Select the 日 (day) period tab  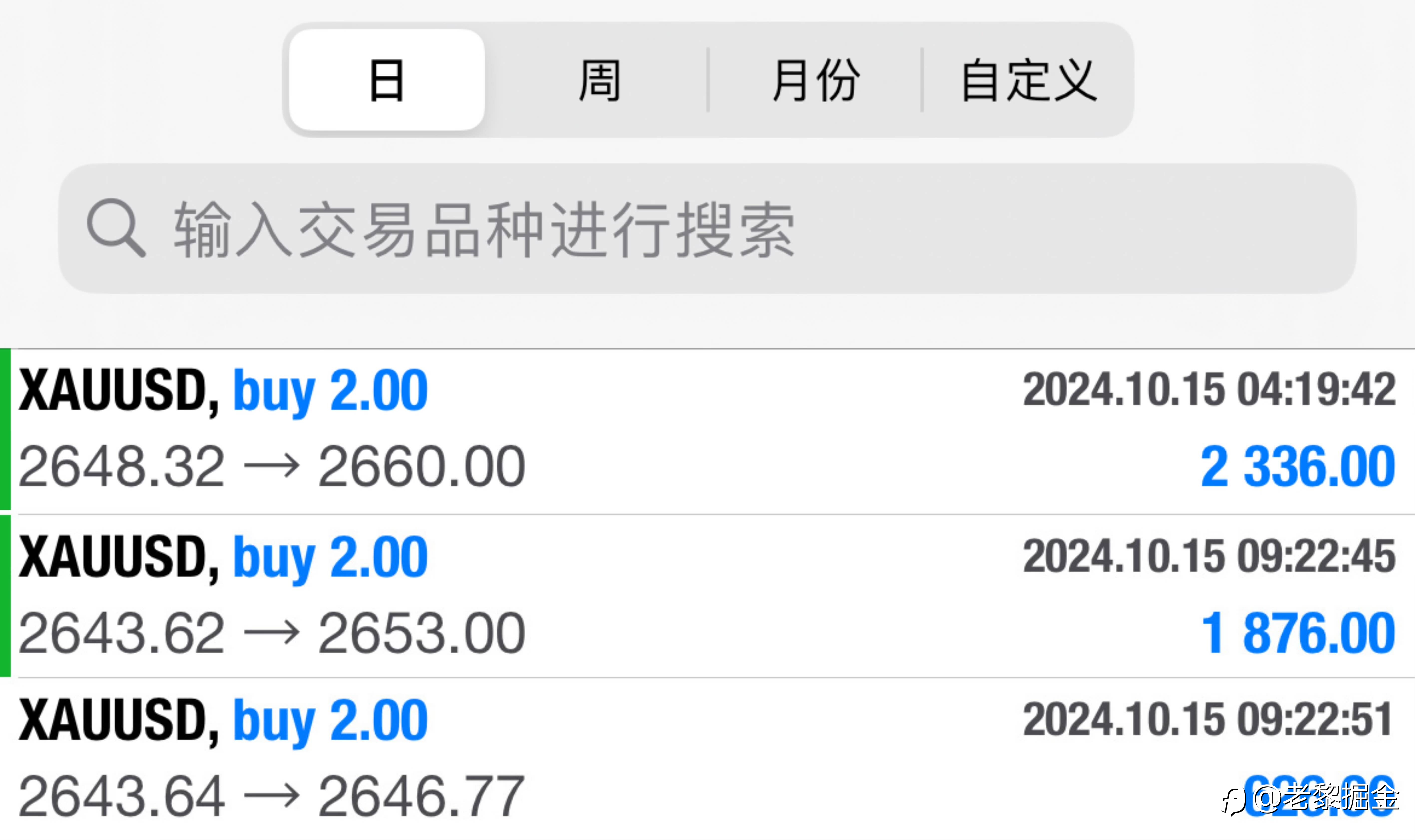[x=387, y=80]
